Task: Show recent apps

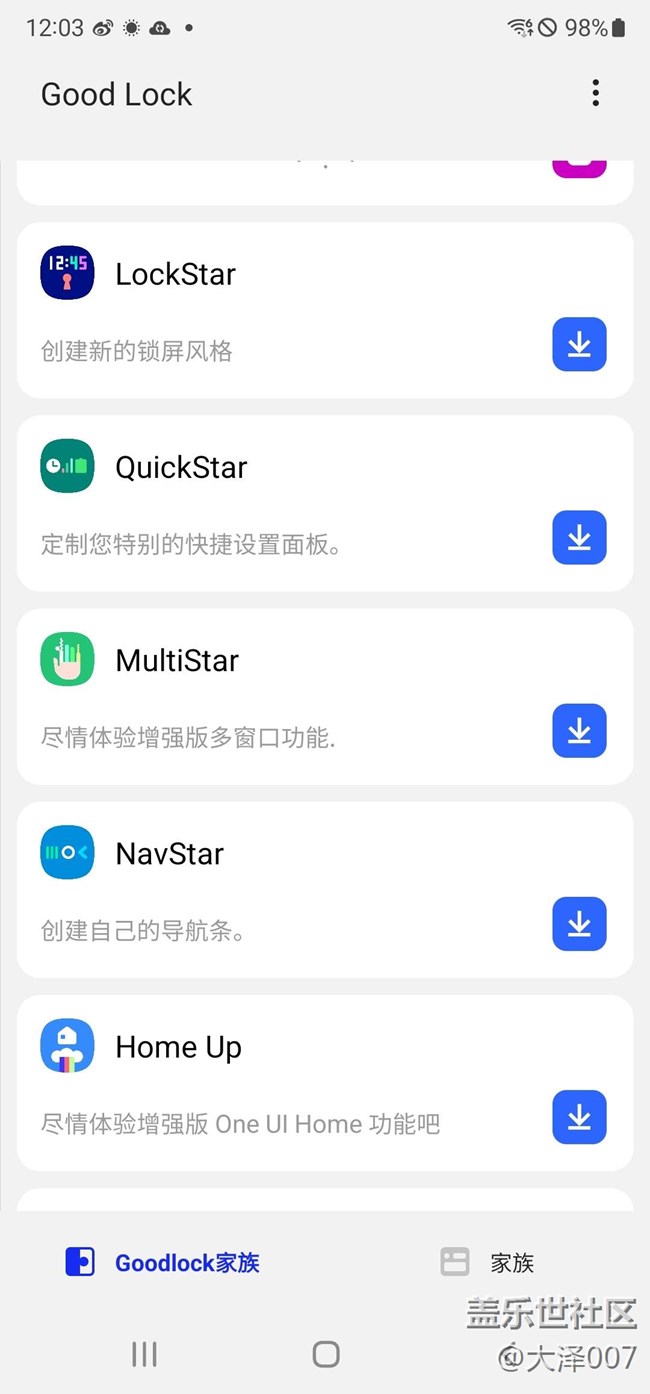Action: [144, 1354]
